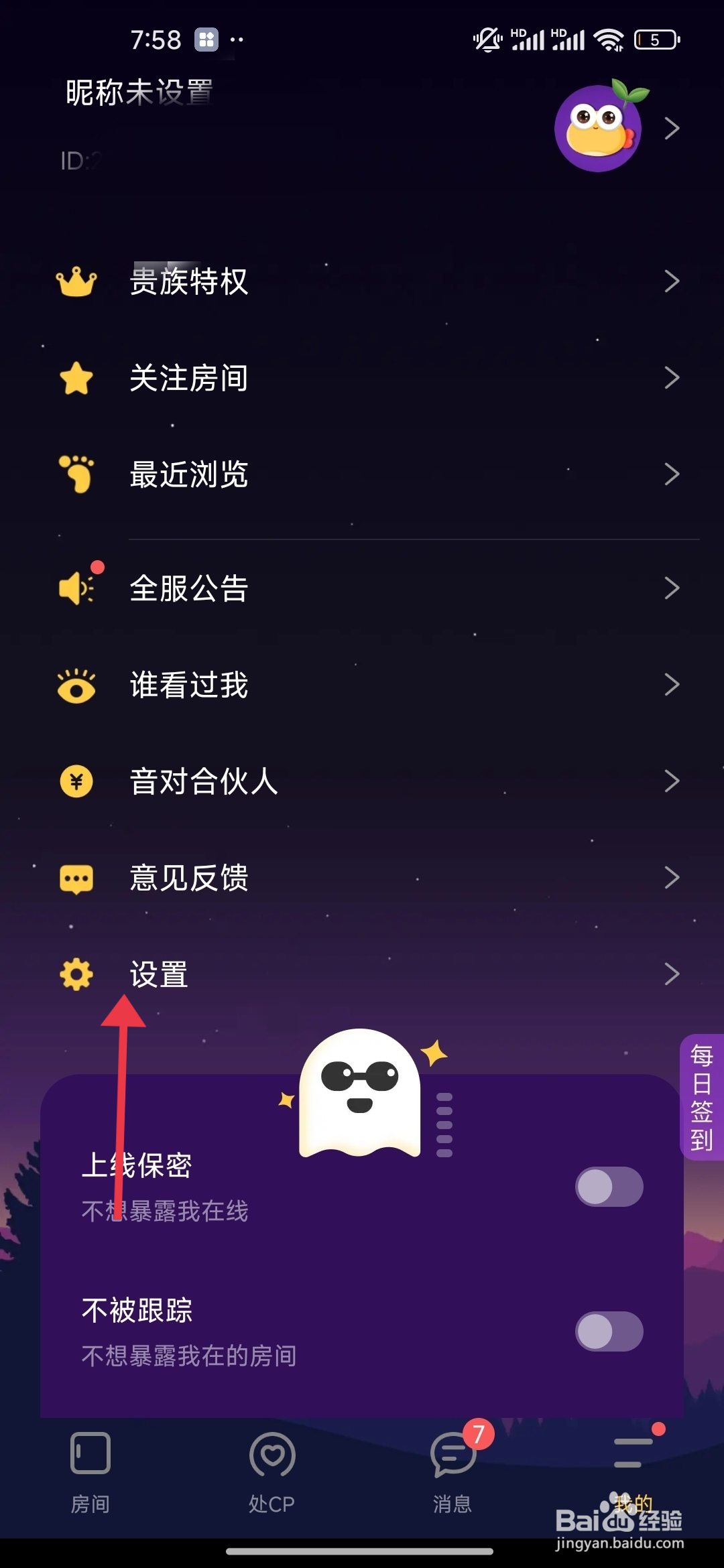Open the eye icon next to 谁看过我
The height and width of the screenshot is (1568, 724).
pos(76,685)
